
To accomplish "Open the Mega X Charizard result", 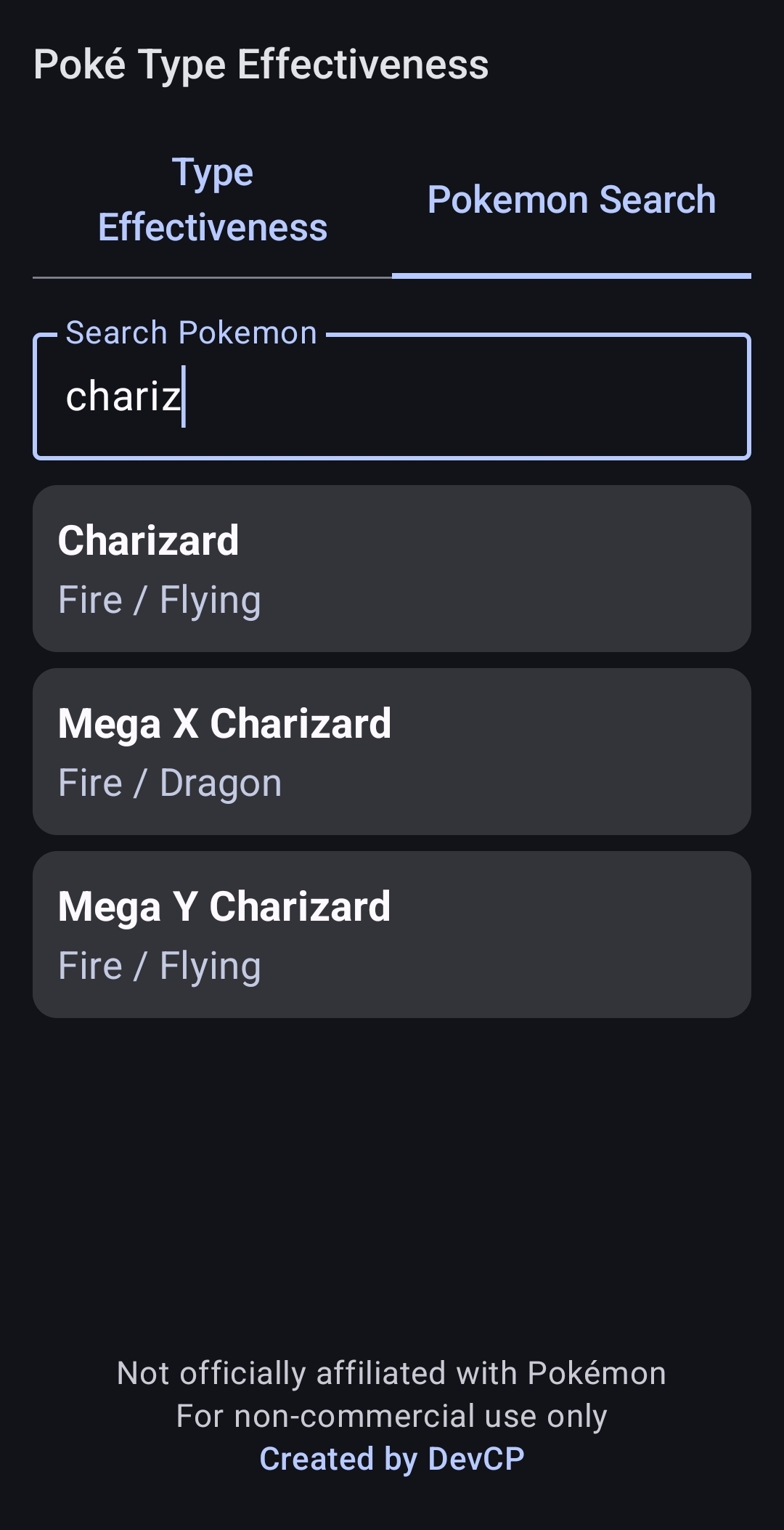I will [x=392, y=752].
